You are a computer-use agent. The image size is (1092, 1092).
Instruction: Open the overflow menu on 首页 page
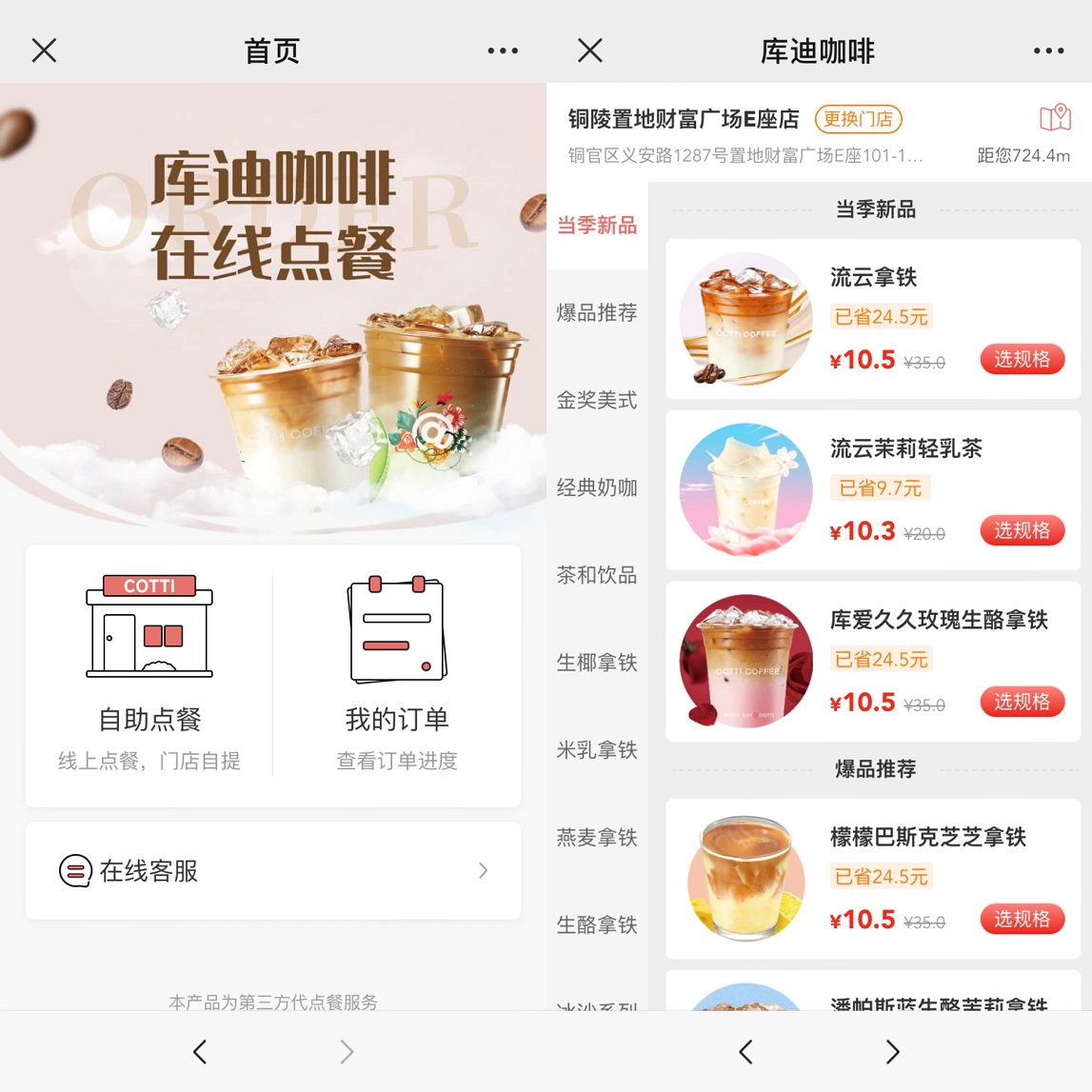[x=503, y=50]
